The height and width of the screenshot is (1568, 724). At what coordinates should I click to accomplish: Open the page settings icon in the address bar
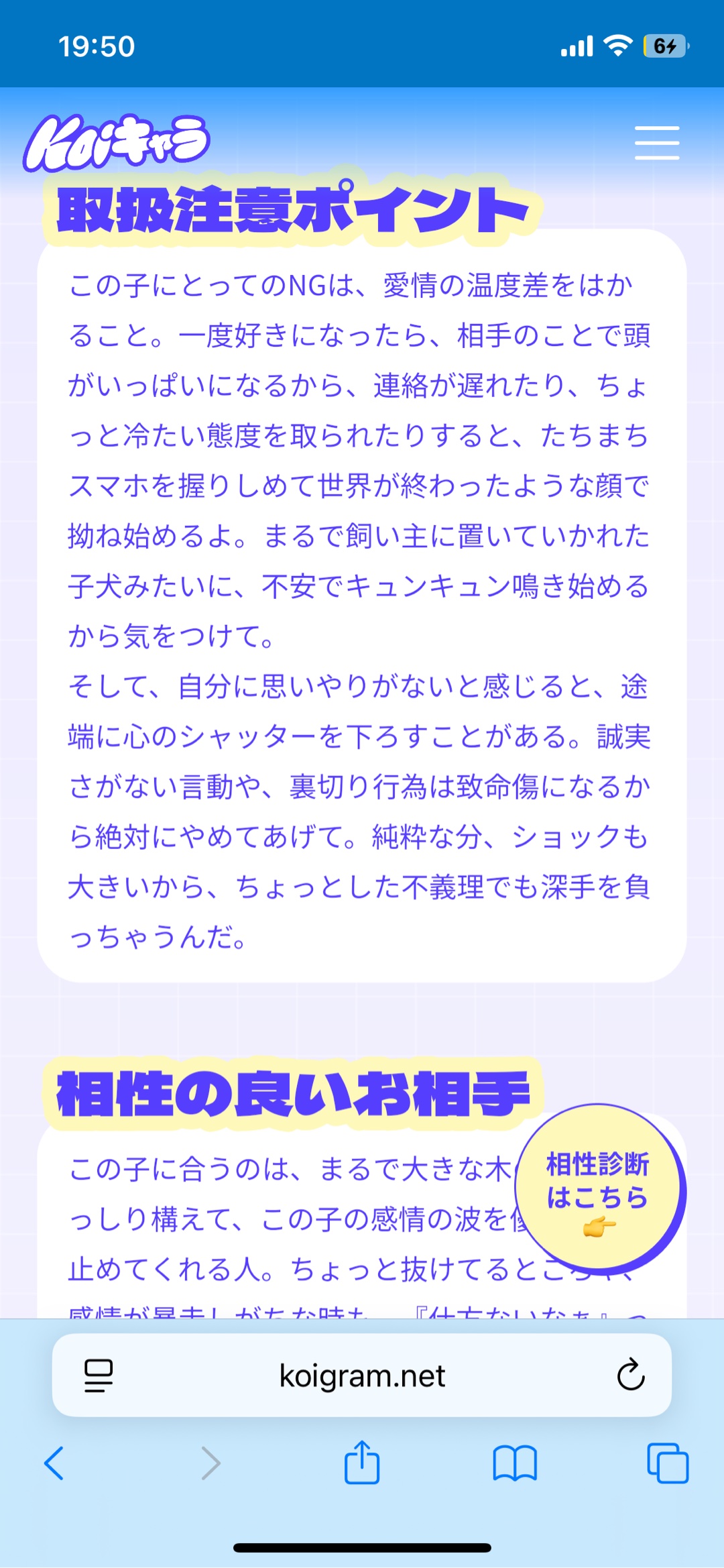[x=99, y=1376]
